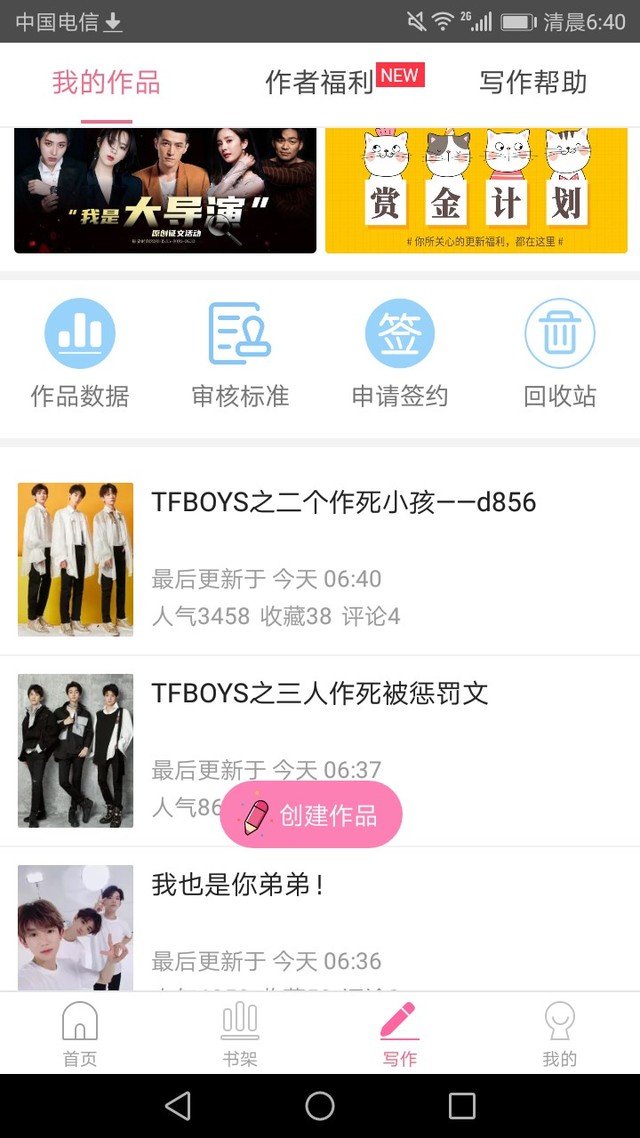Tap the system home button
The width and height of the screenshot is (640, 1138).
click(x=320, y=1105)
